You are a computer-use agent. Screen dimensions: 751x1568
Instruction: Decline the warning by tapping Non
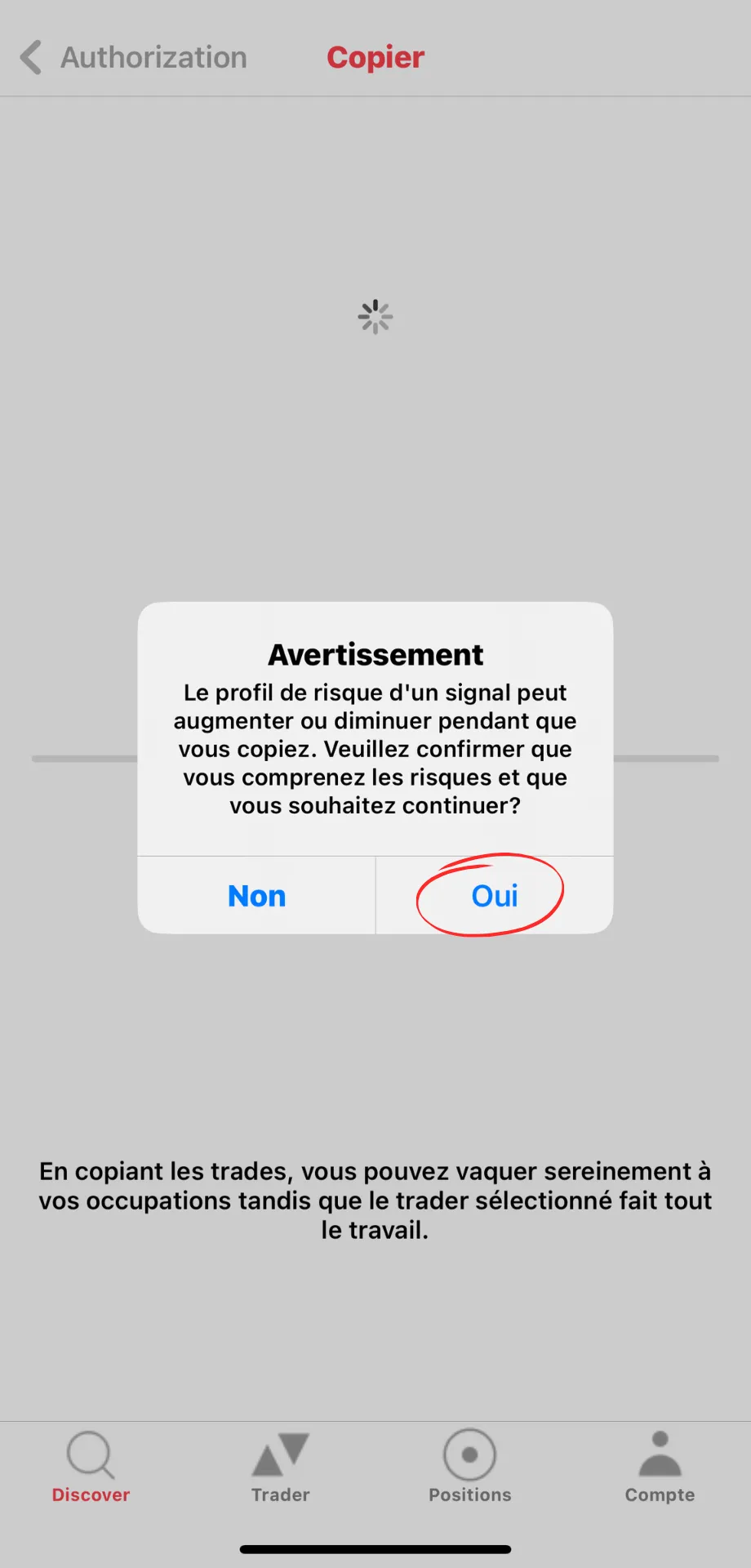(256, 895)
